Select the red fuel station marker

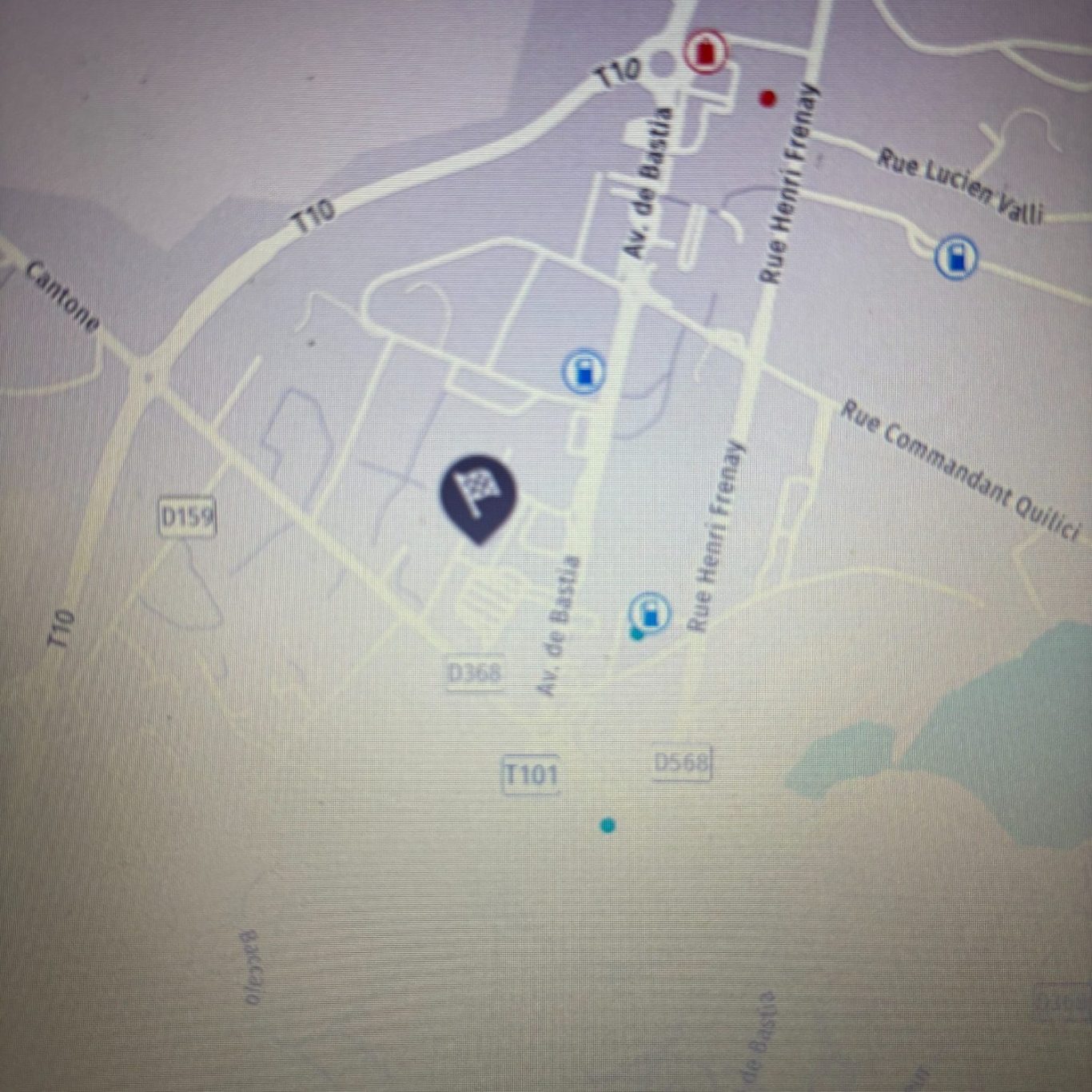pos(705,52)
